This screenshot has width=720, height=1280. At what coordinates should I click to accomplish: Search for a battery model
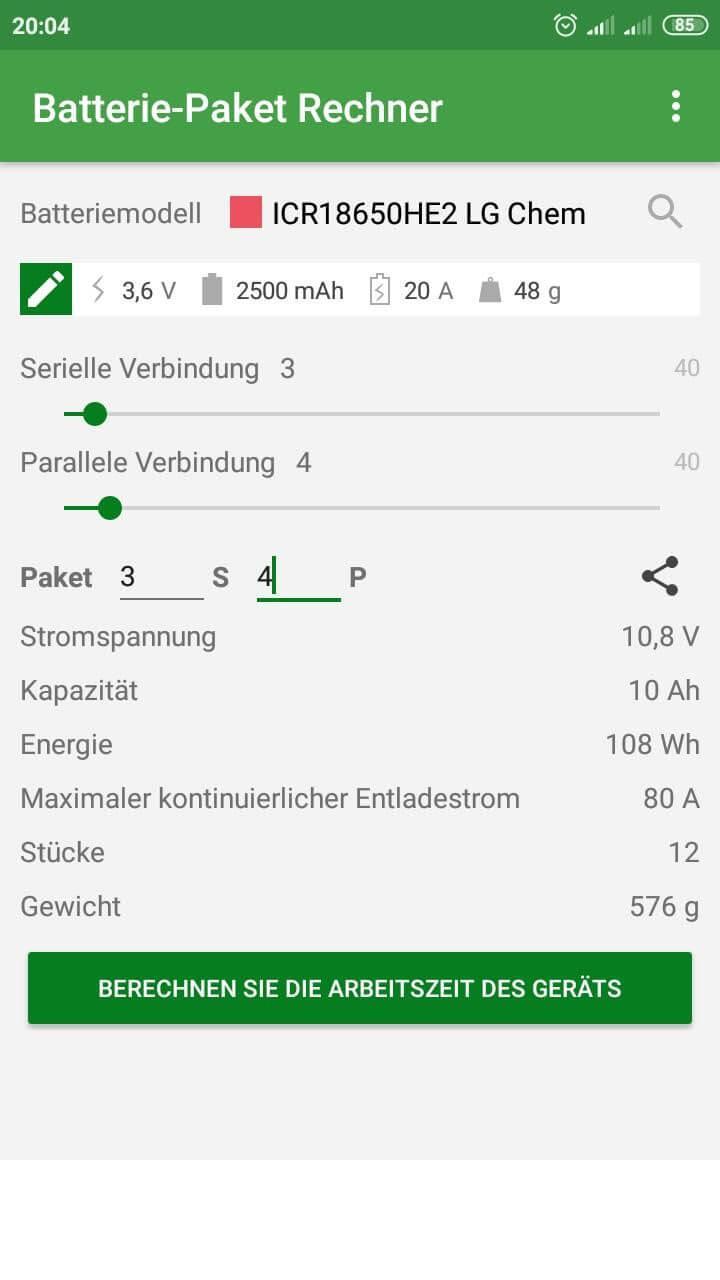click(665, 212)
